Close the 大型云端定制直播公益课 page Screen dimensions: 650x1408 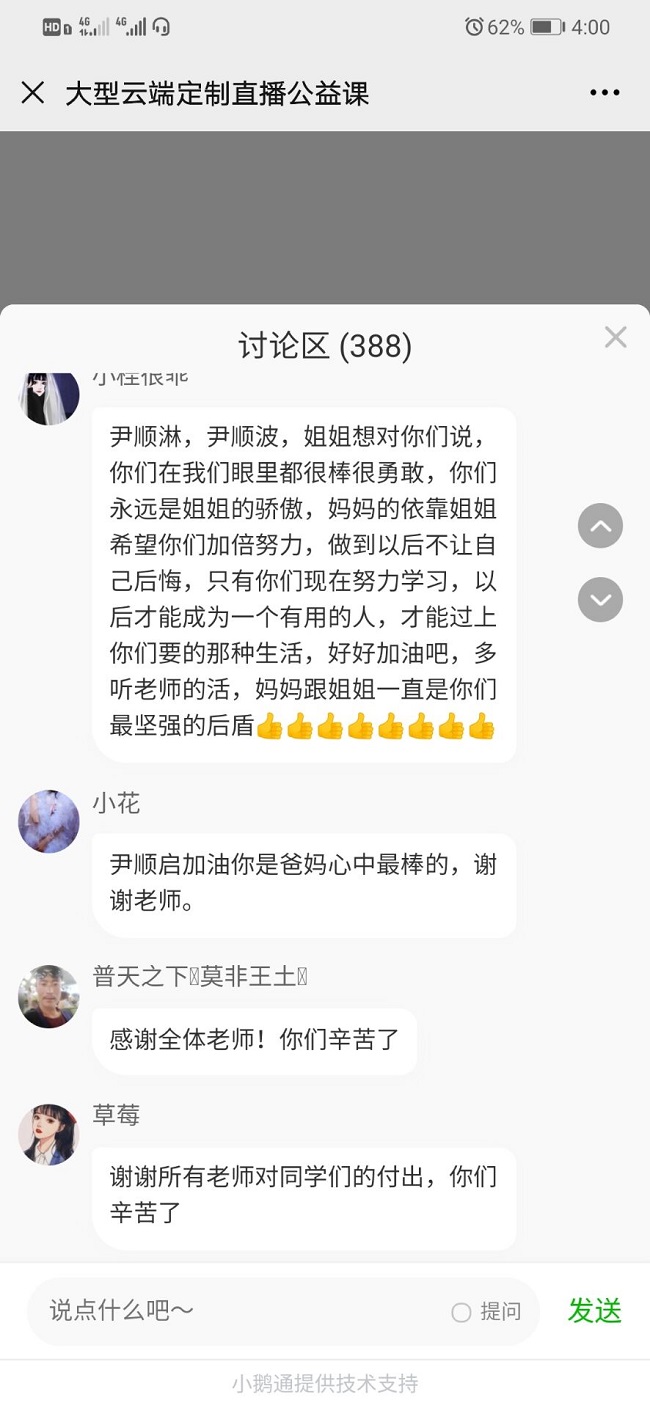(x=33, y=93)
